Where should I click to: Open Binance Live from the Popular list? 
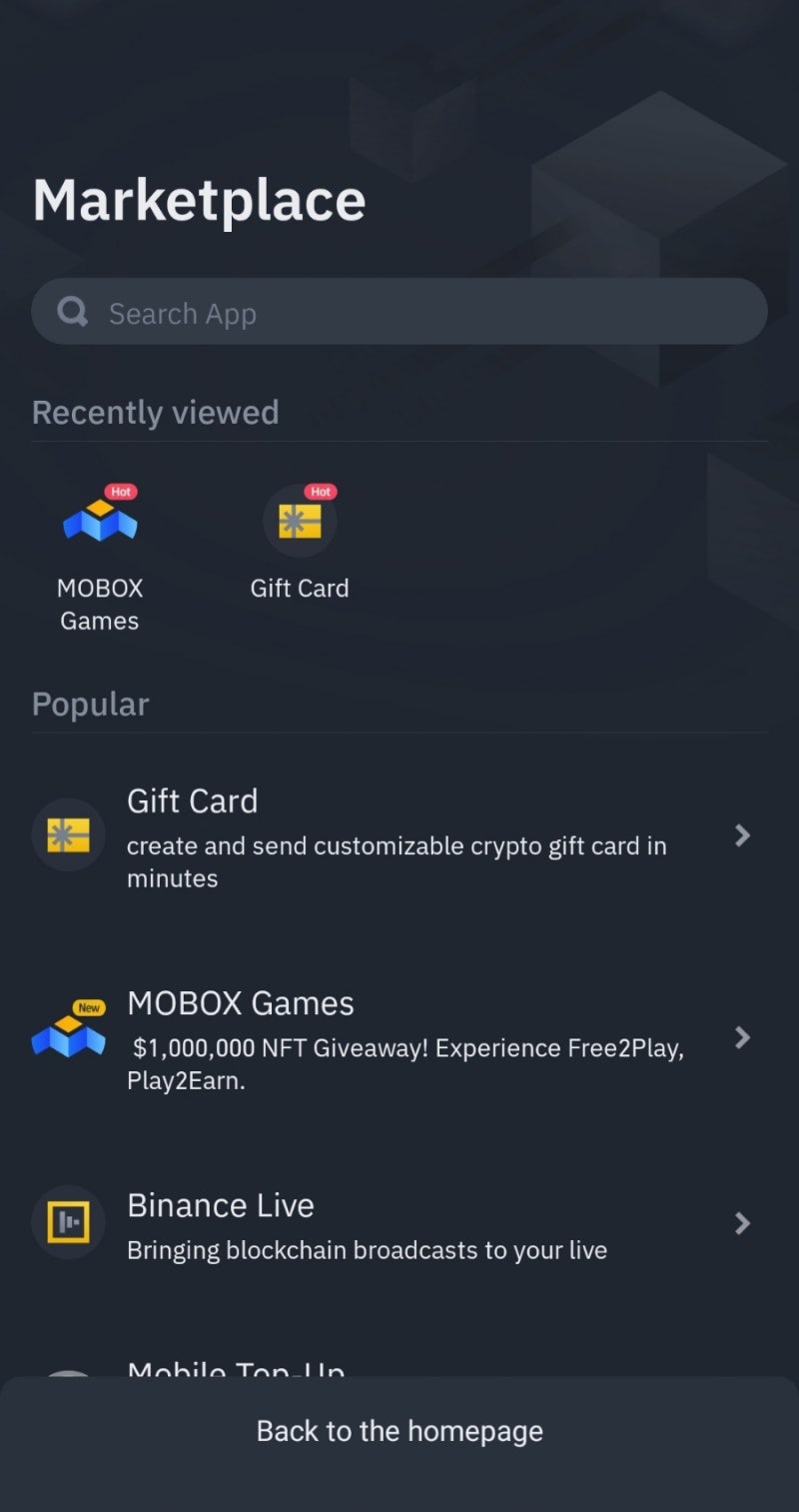[399, 1224]
